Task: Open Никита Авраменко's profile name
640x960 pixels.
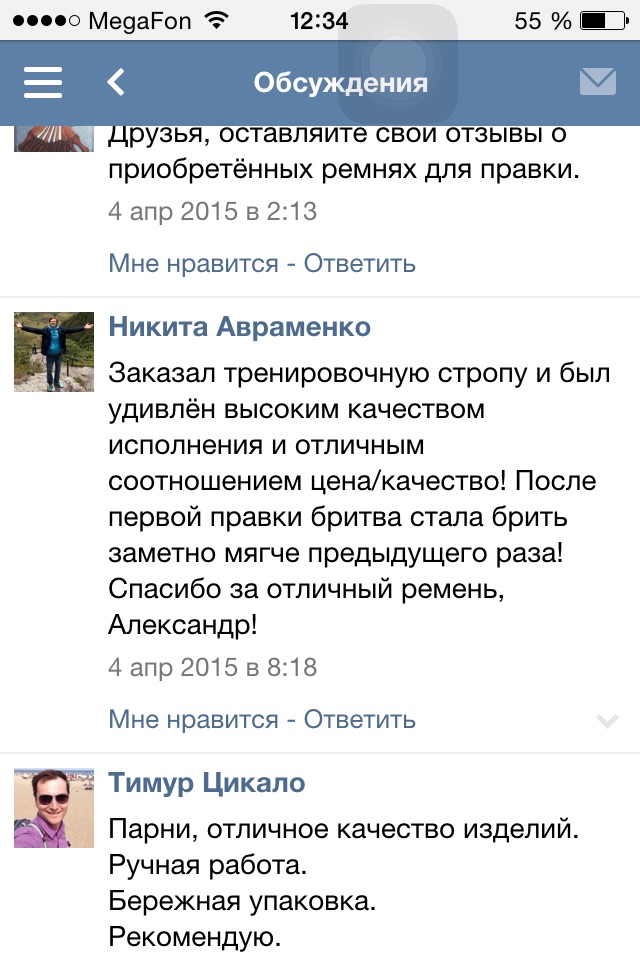Action: click(239, 327)
